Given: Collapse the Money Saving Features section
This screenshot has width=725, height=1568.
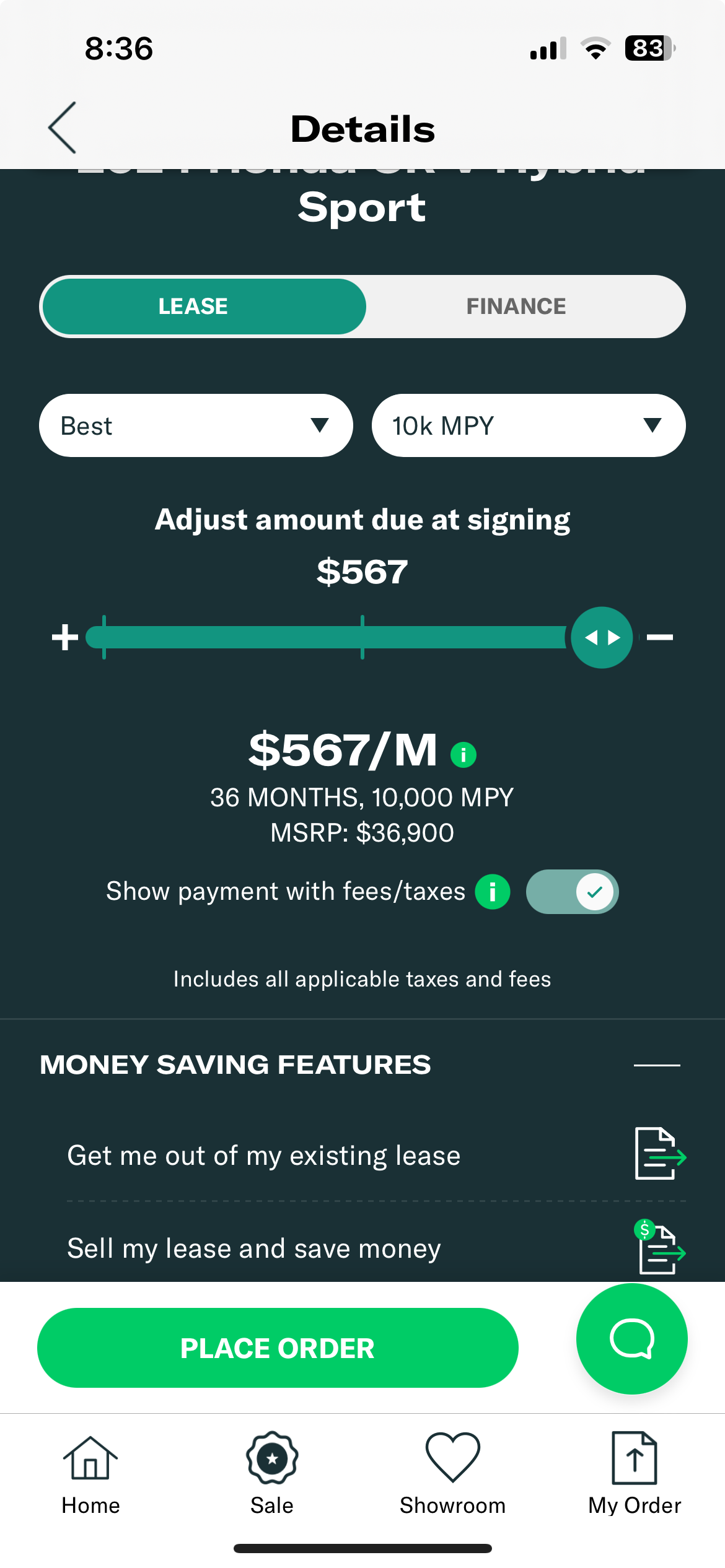Looking at the screenshot, I should coord(657,1065).
